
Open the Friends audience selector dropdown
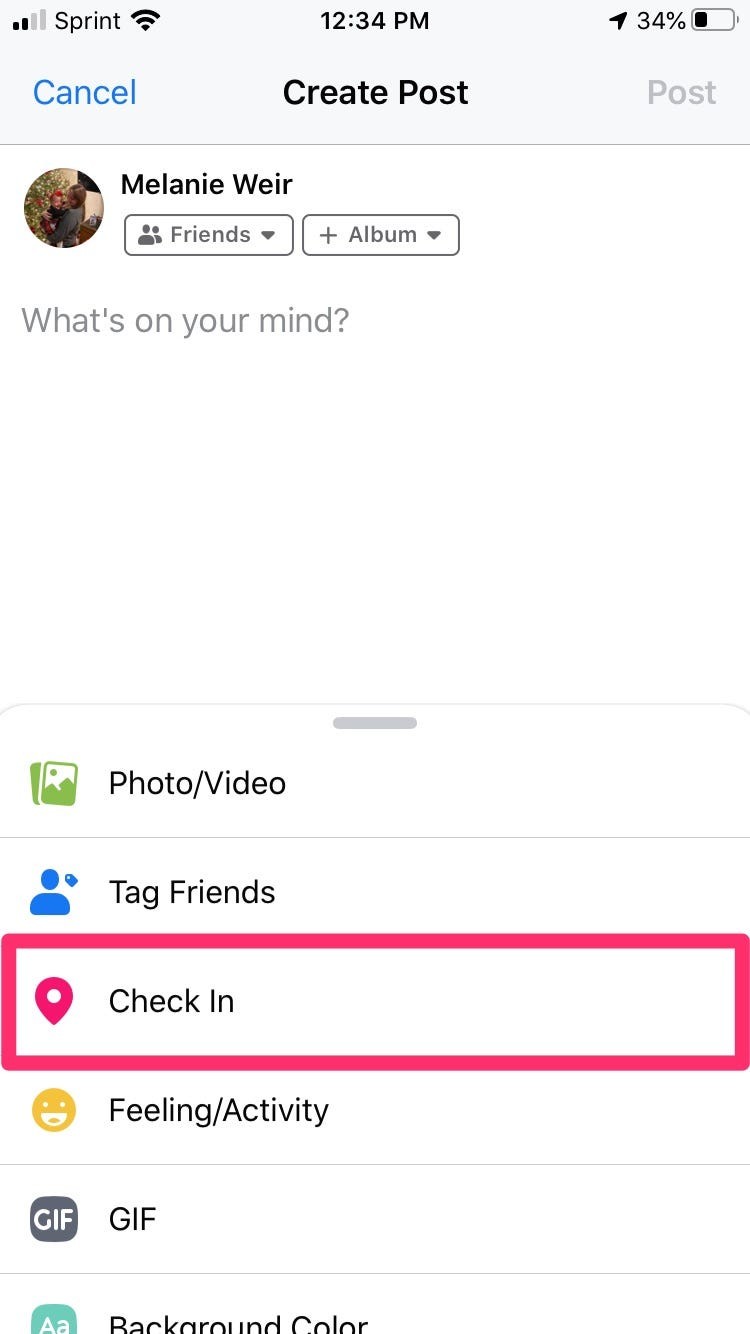pos(207,235)
